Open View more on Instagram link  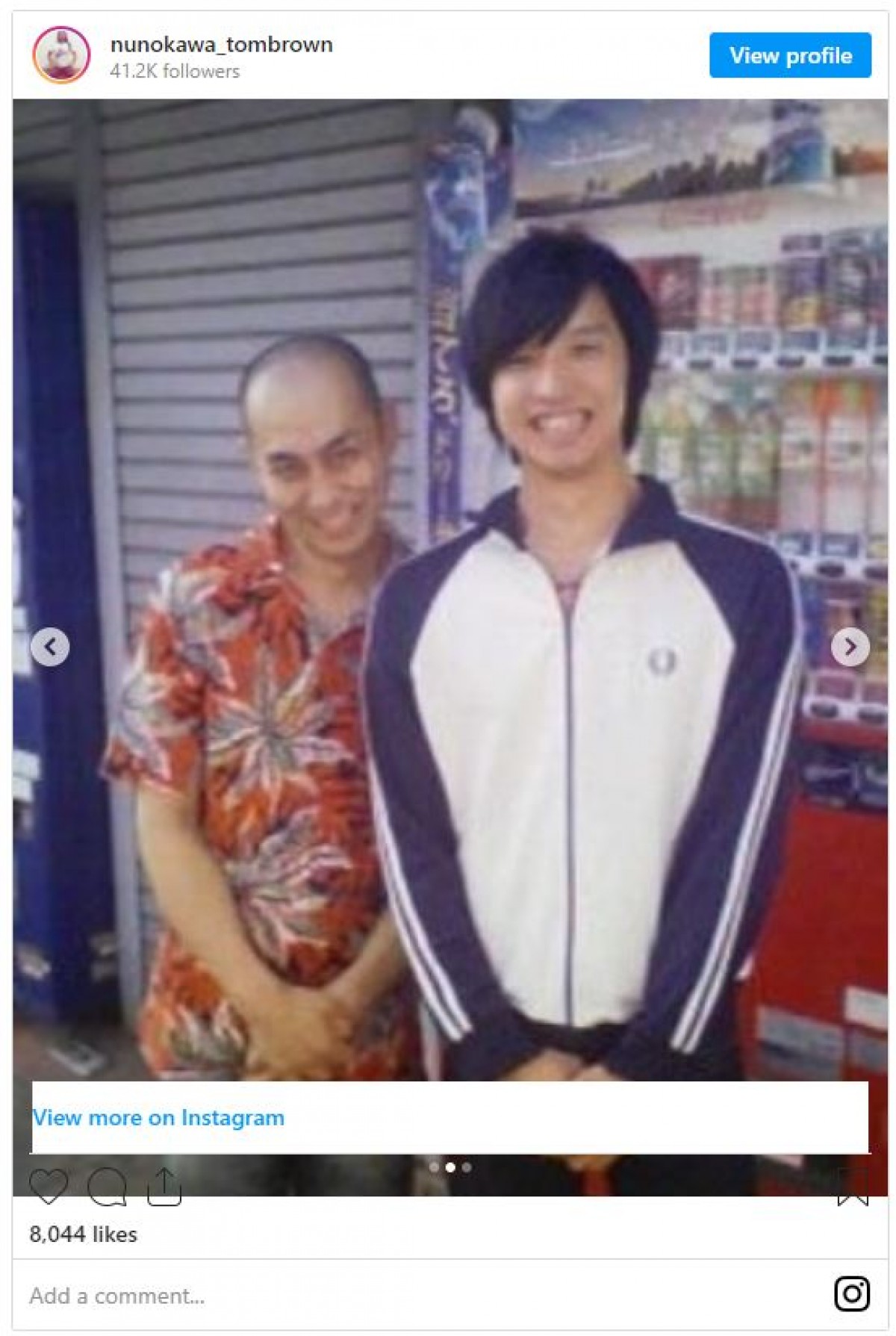coord(158,1118)
